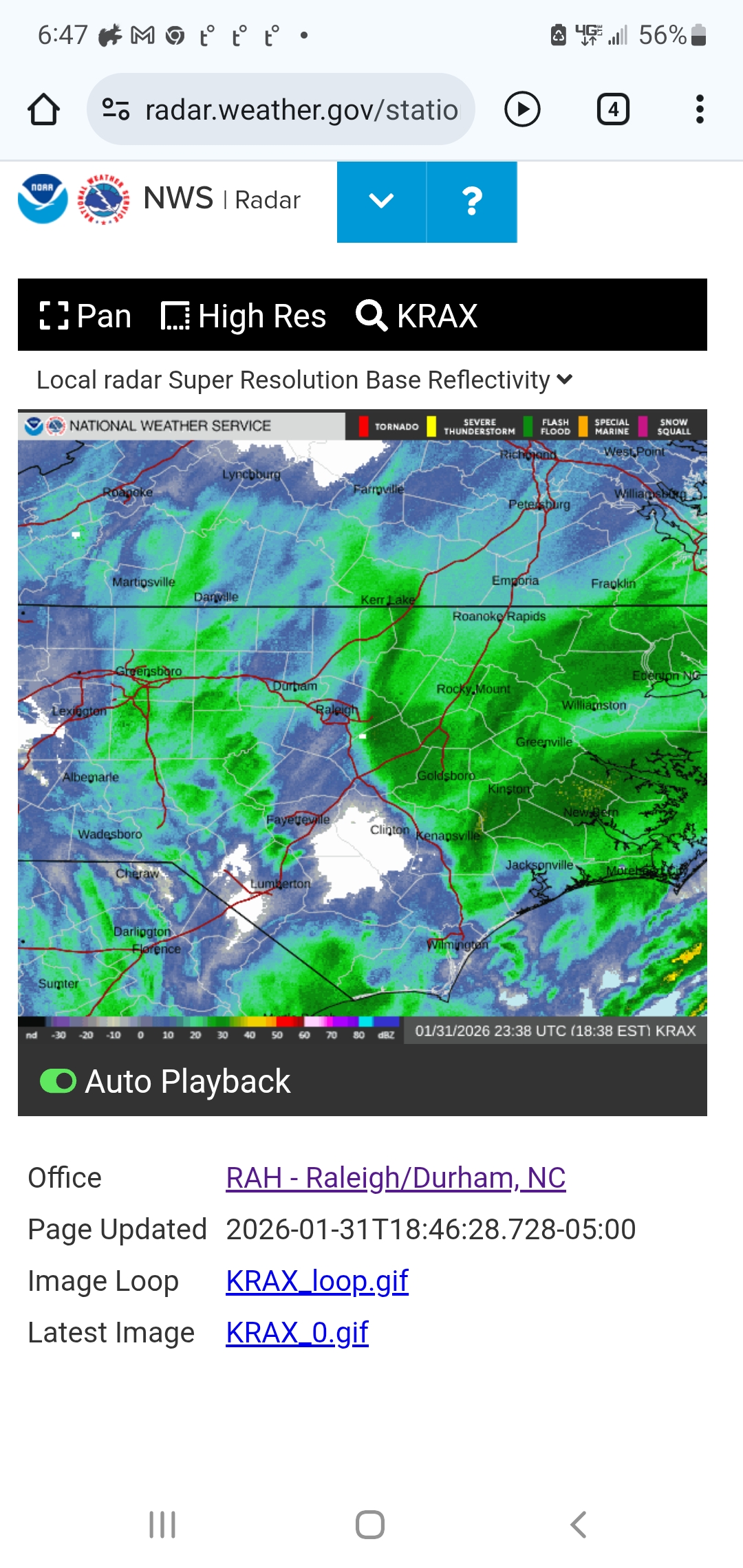Search for a different station than KRAX
This screenshot has height=1568, width=743.
pyautogui.click(x=417, y=316)
